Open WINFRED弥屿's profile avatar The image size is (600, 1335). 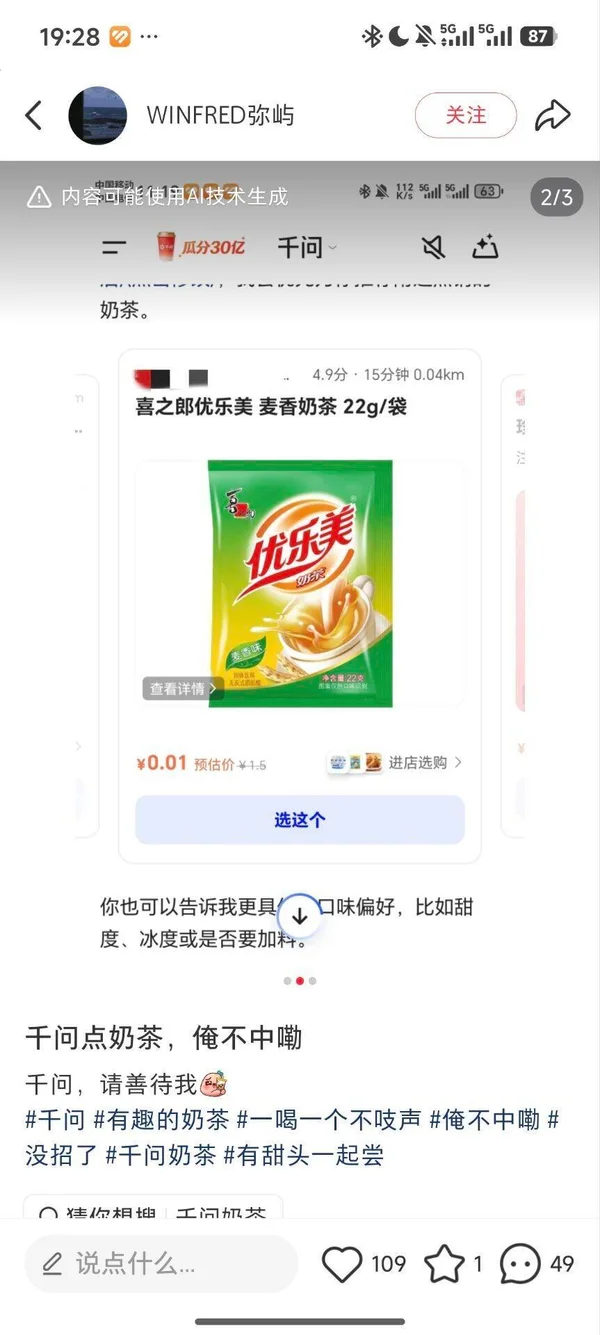pos(97,116)
